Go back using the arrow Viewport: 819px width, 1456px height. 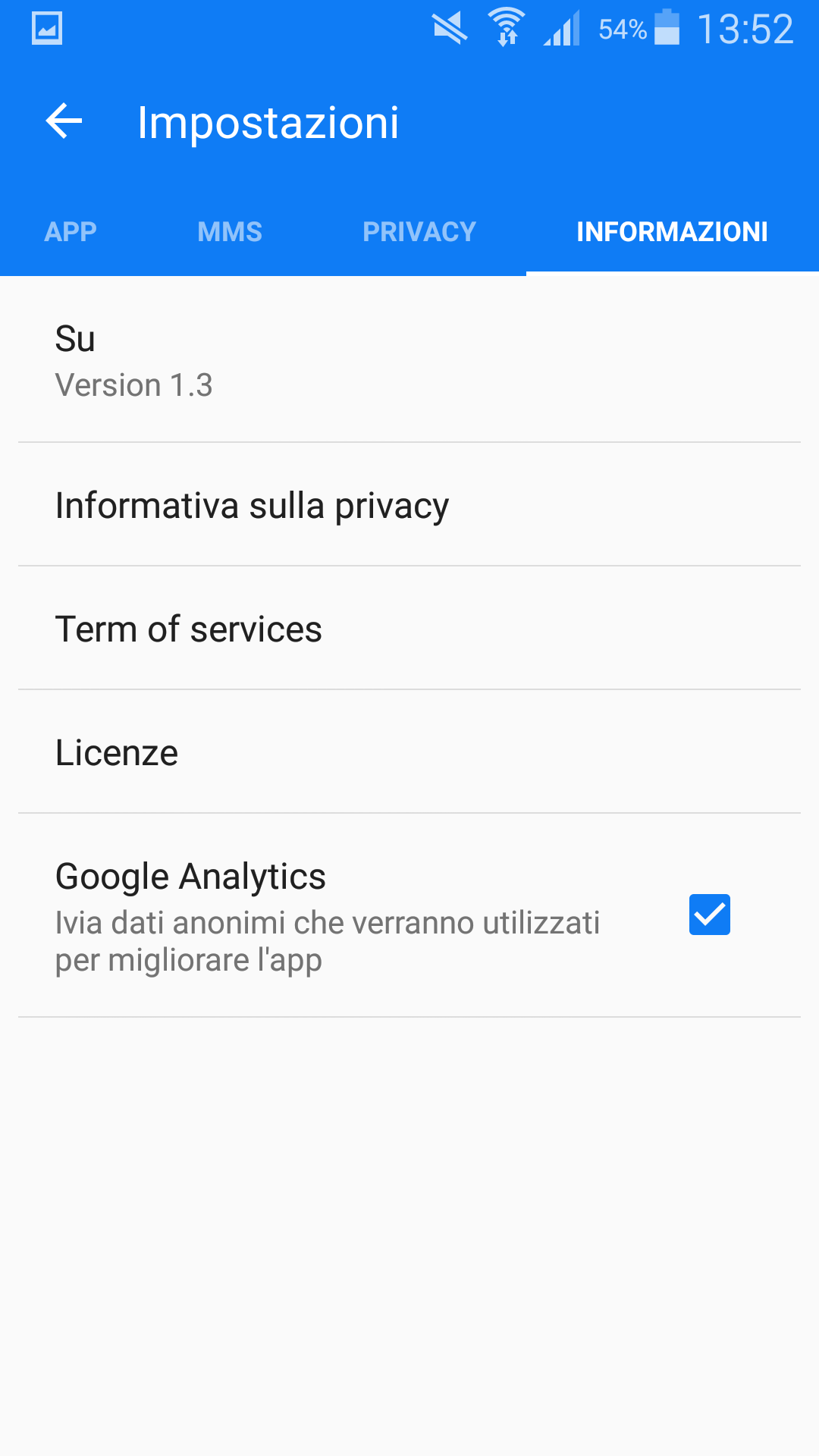[64, 121]
